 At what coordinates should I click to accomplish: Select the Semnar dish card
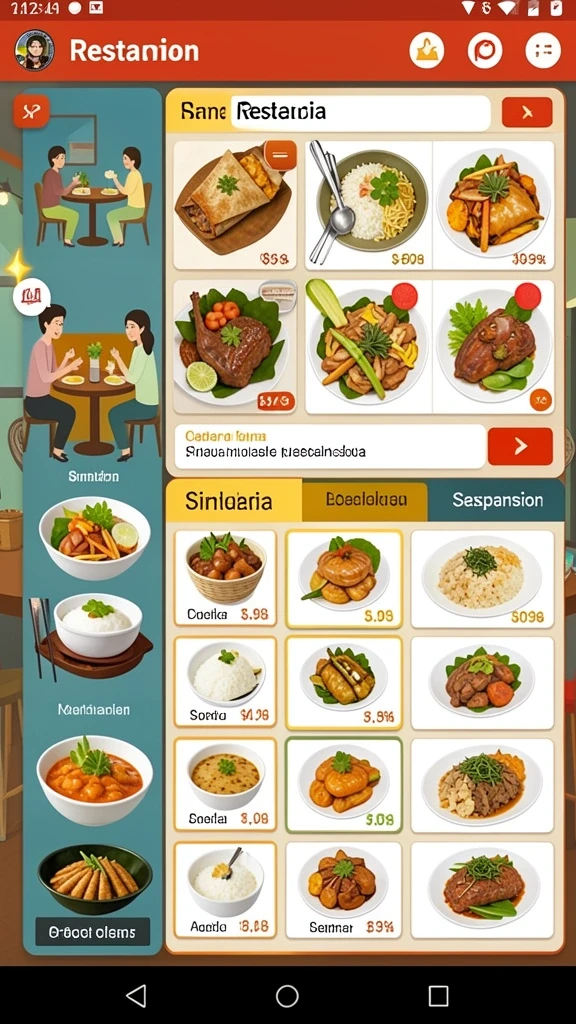point(344,889)
